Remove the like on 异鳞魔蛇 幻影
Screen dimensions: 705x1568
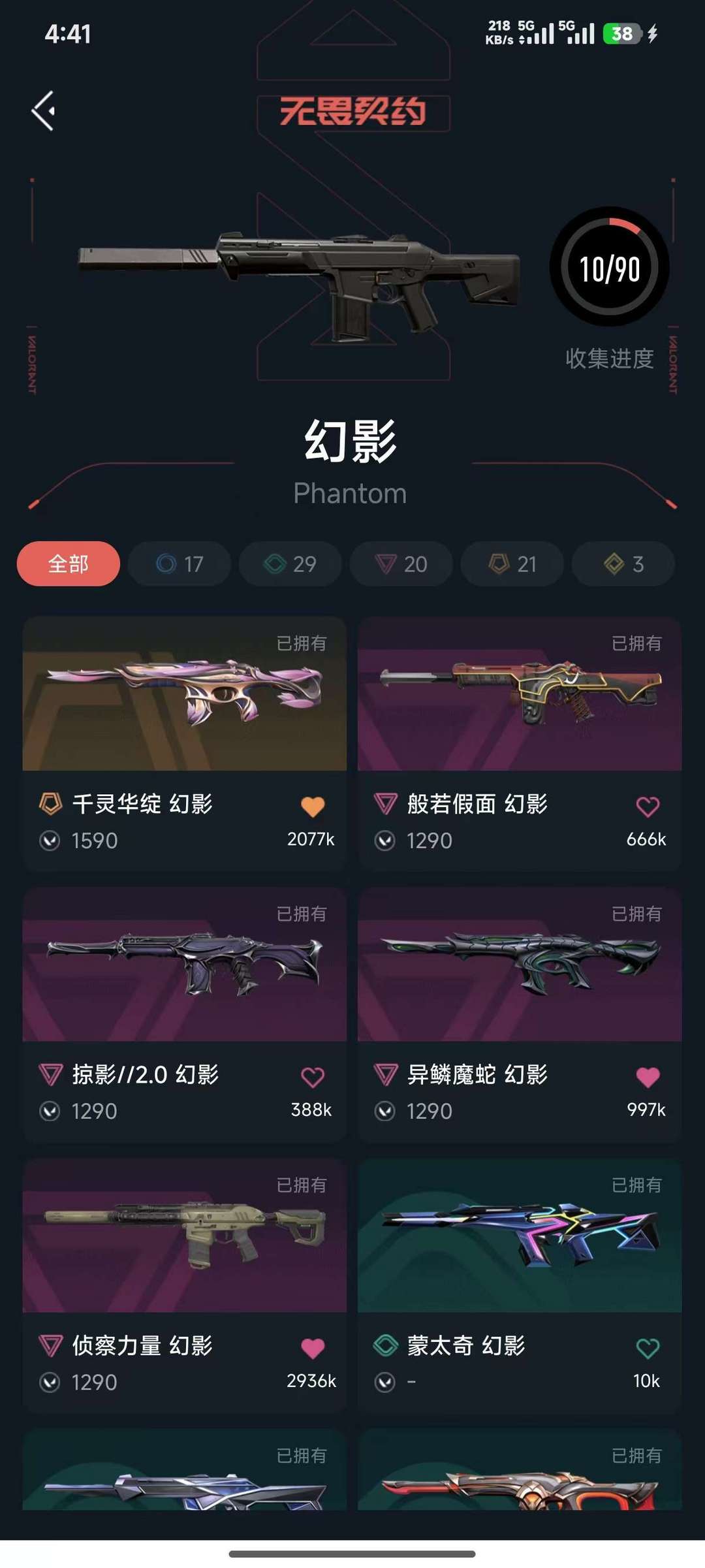pyautogui.click(x=648, y=1077)
